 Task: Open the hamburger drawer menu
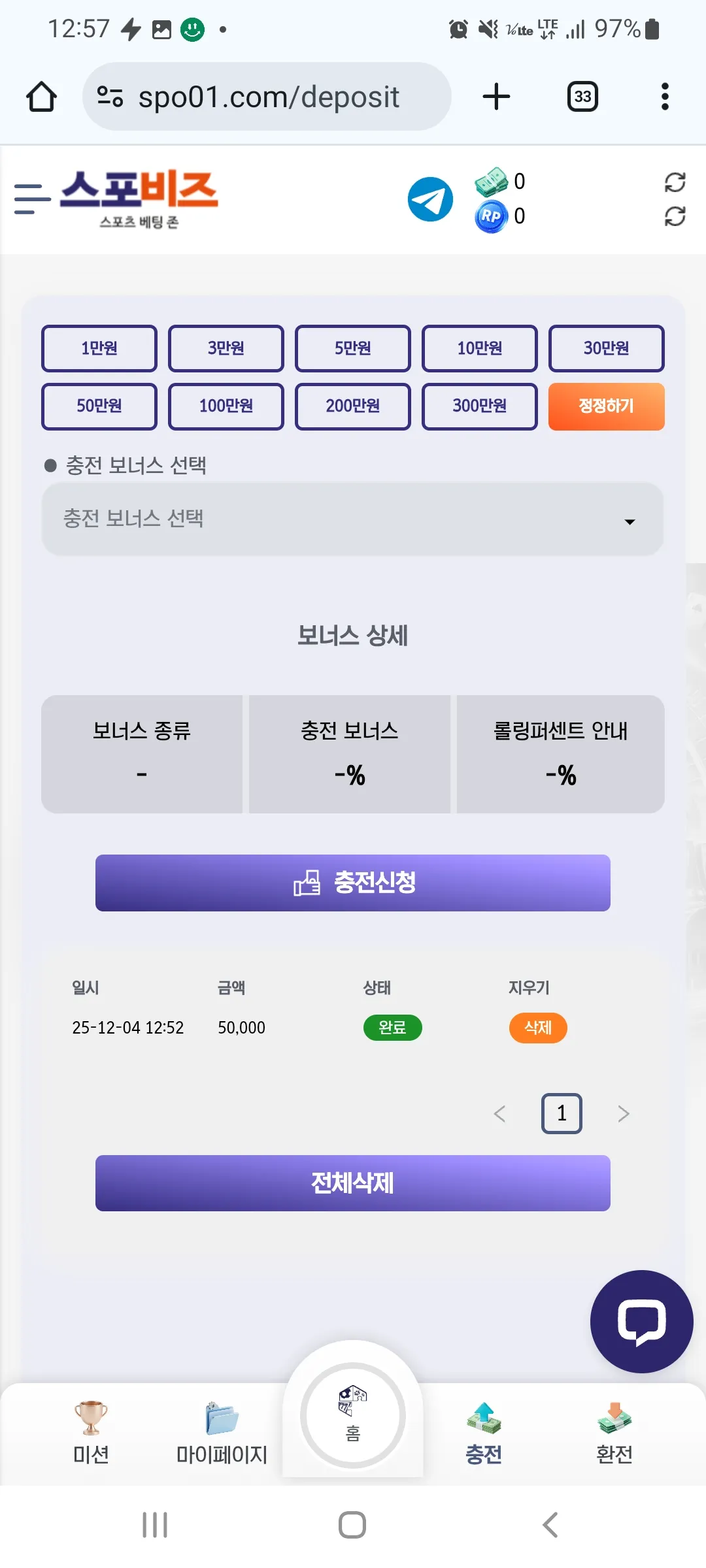33,199
